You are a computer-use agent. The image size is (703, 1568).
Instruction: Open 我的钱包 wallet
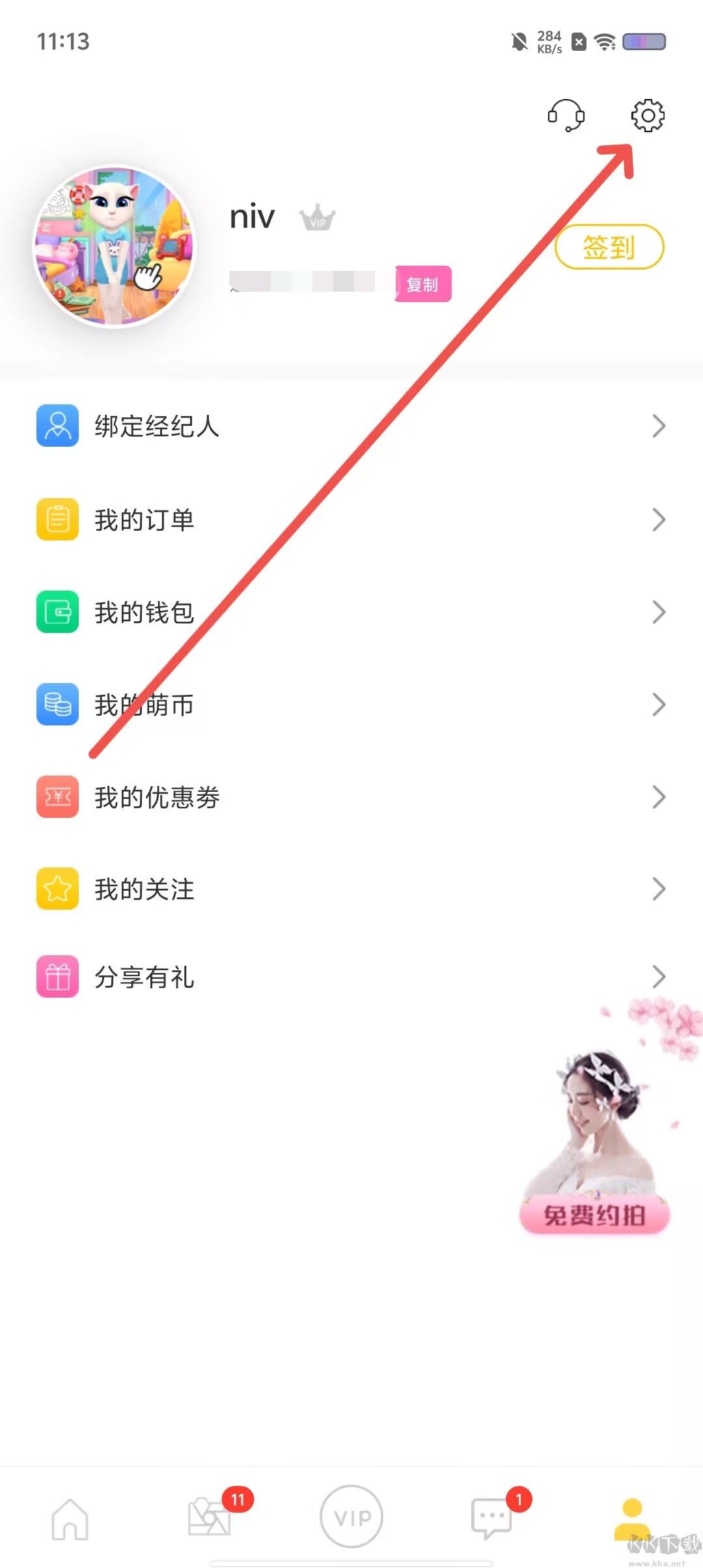351,612
